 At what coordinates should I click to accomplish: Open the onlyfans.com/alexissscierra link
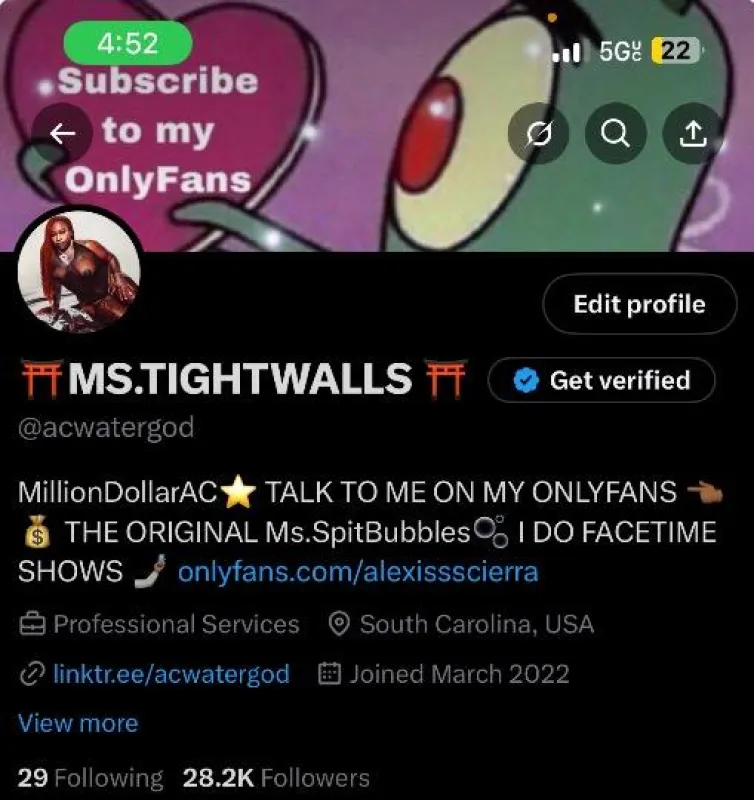pyautogui.click(x=357, y=572)
